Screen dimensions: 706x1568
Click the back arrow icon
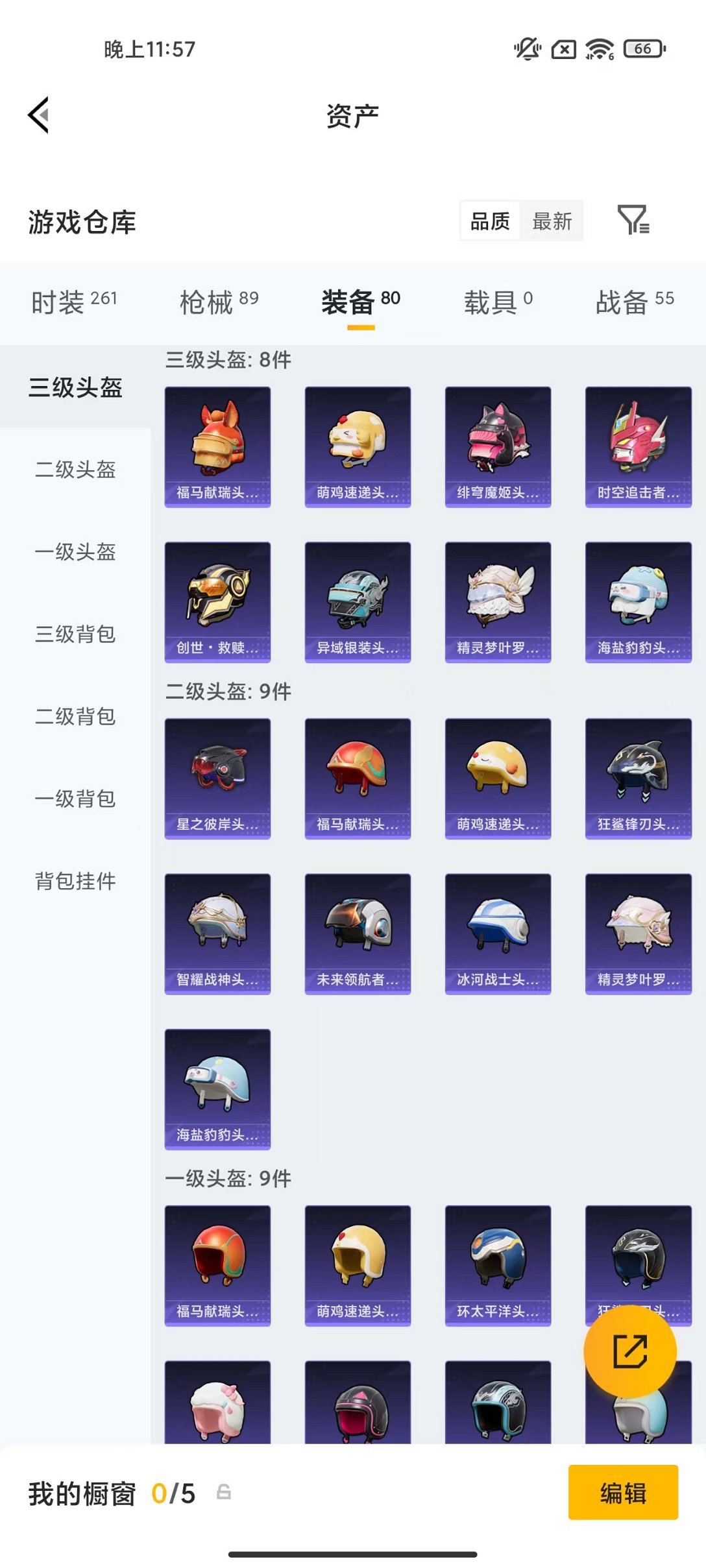click(38, 115)
